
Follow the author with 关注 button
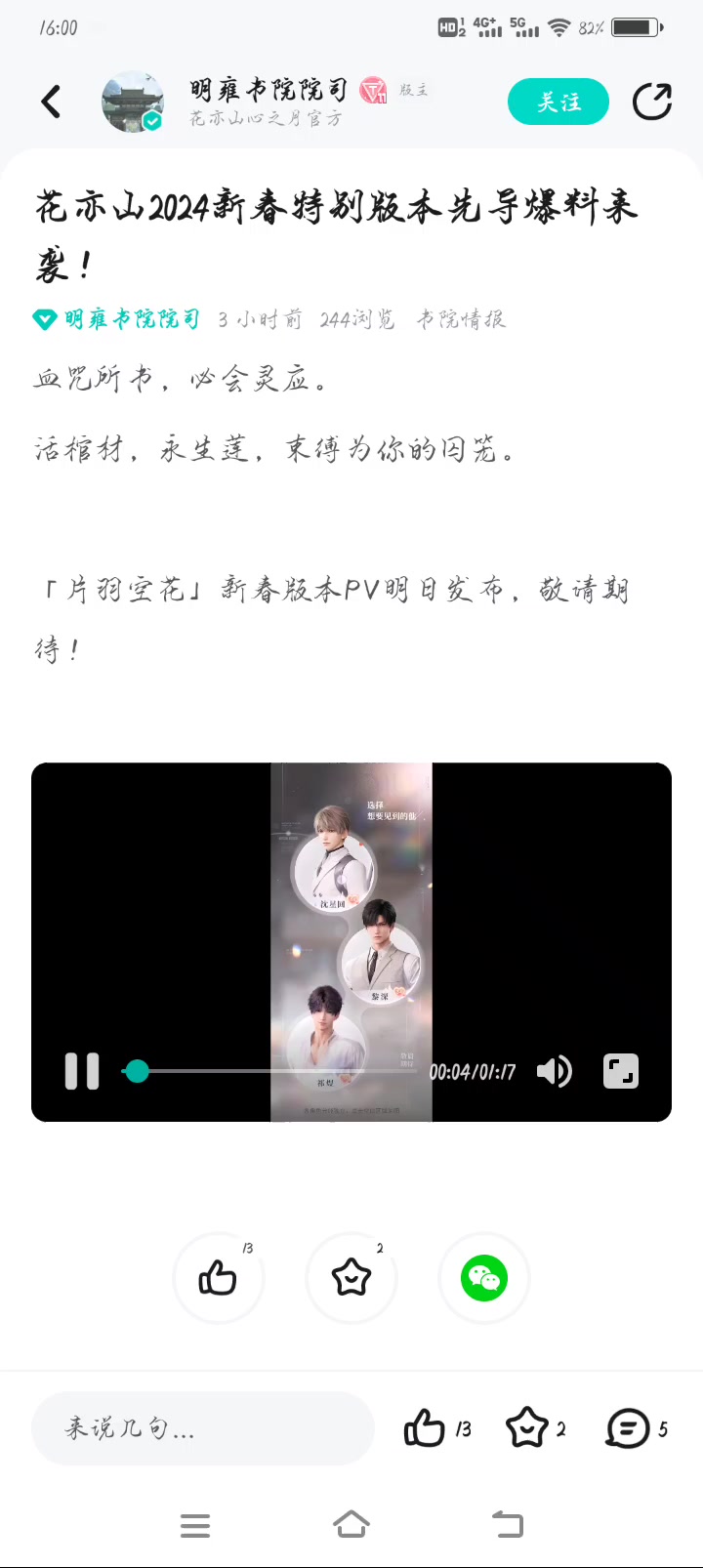[x=558, y=102]
